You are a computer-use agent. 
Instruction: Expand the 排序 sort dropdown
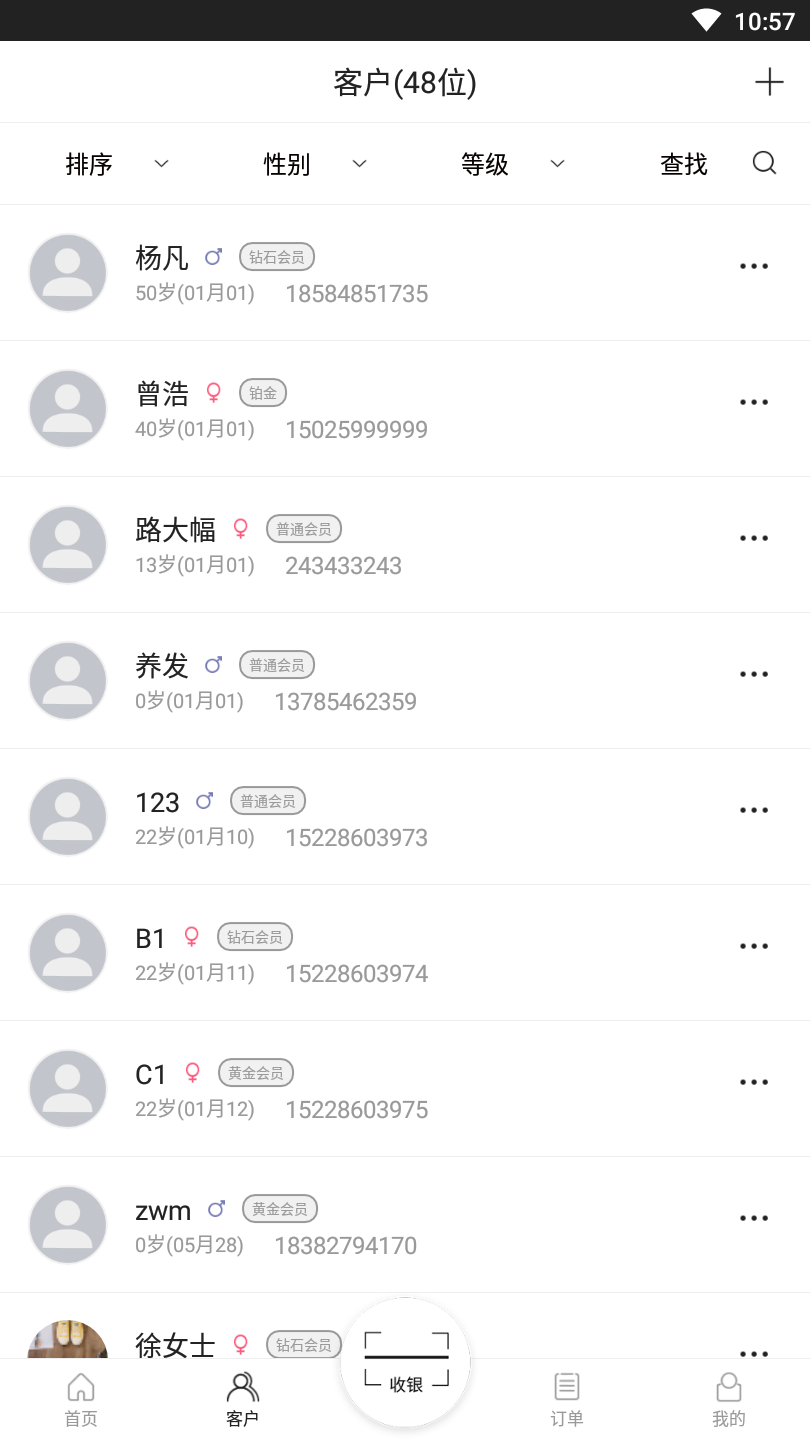[x=117, y=164]
